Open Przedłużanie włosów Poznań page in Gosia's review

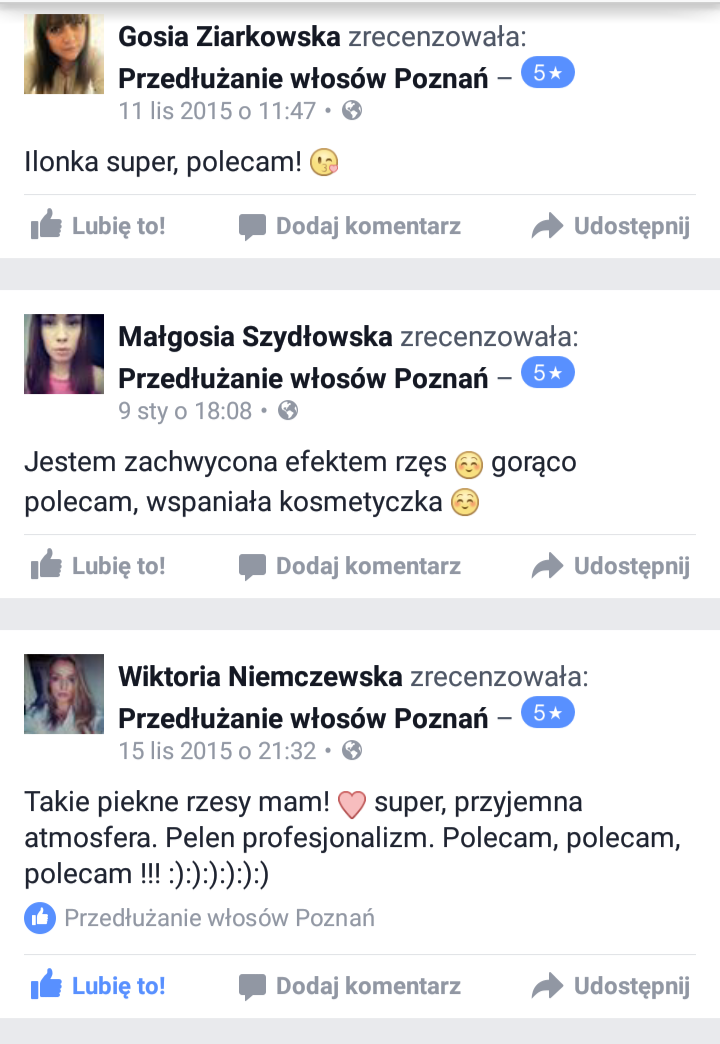303,77
